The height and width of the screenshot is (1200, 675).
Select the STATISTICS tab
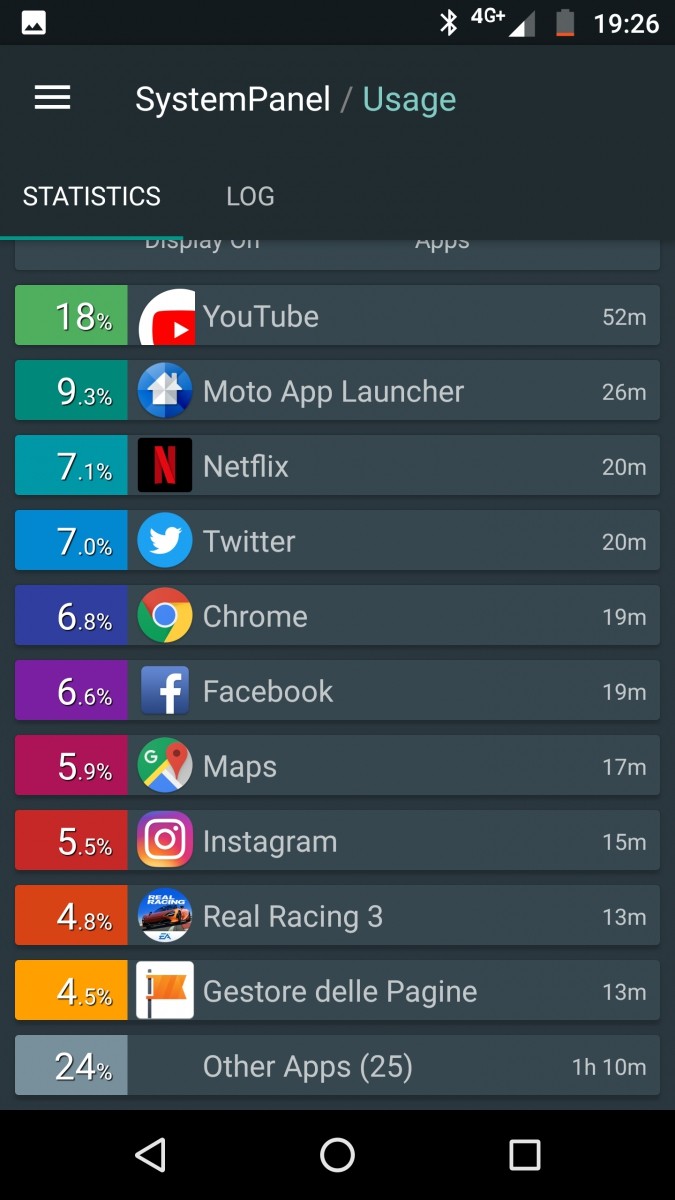coord(91,196)
